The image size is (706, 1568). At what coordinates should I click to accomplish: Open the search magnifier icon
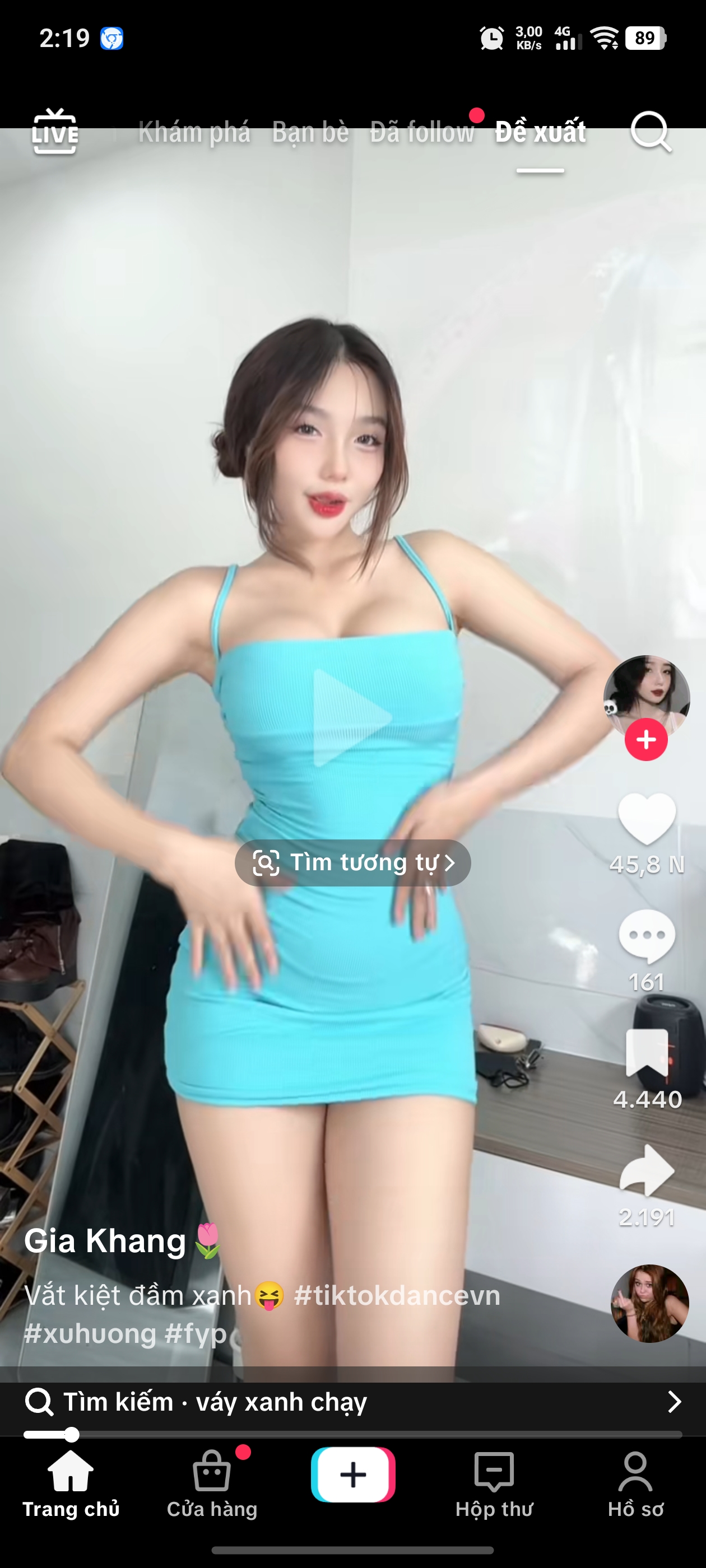click(x=650, y=131)
